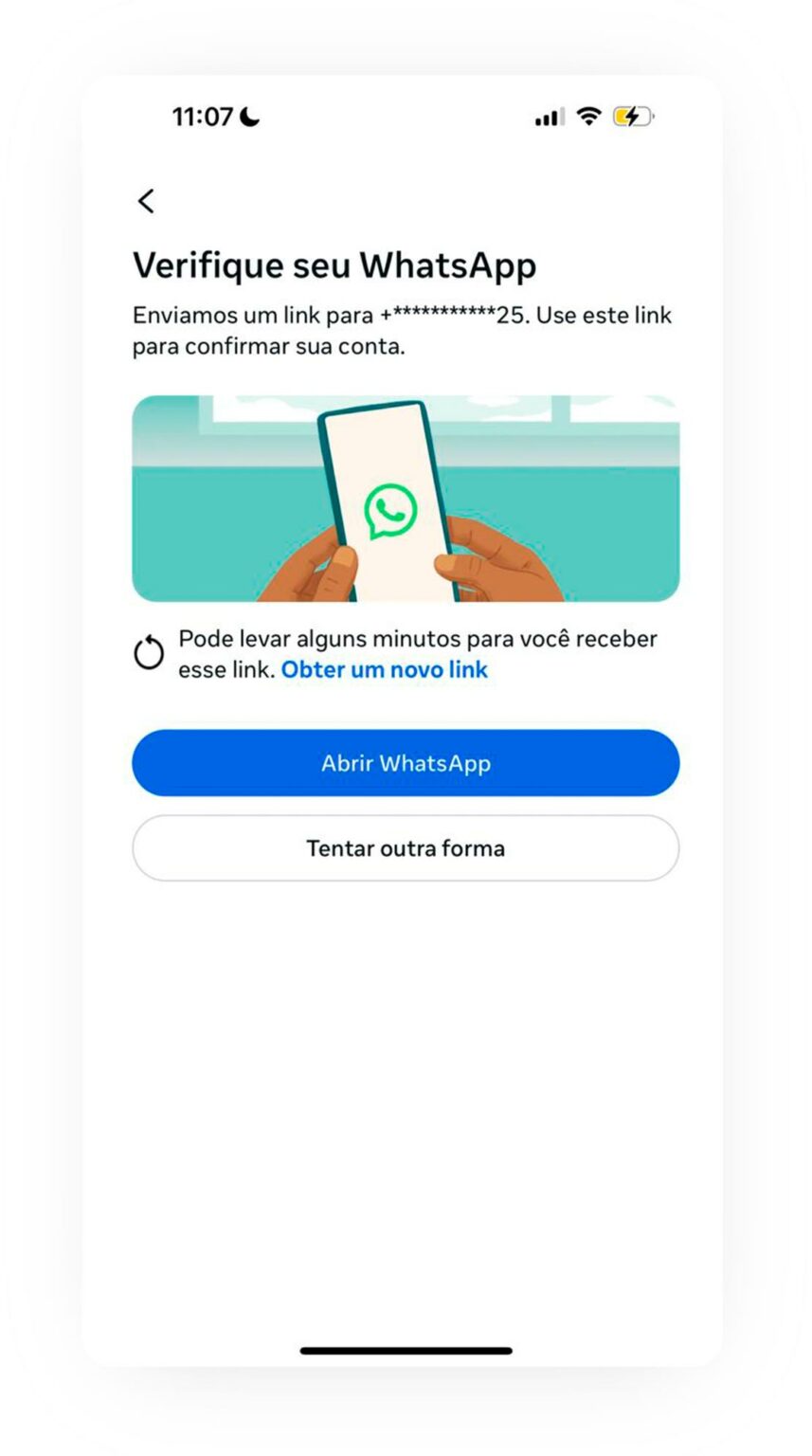Tap the back chevron arrow
The image size is (812, 1456).
pyautogui.click(x=147, y=201)
